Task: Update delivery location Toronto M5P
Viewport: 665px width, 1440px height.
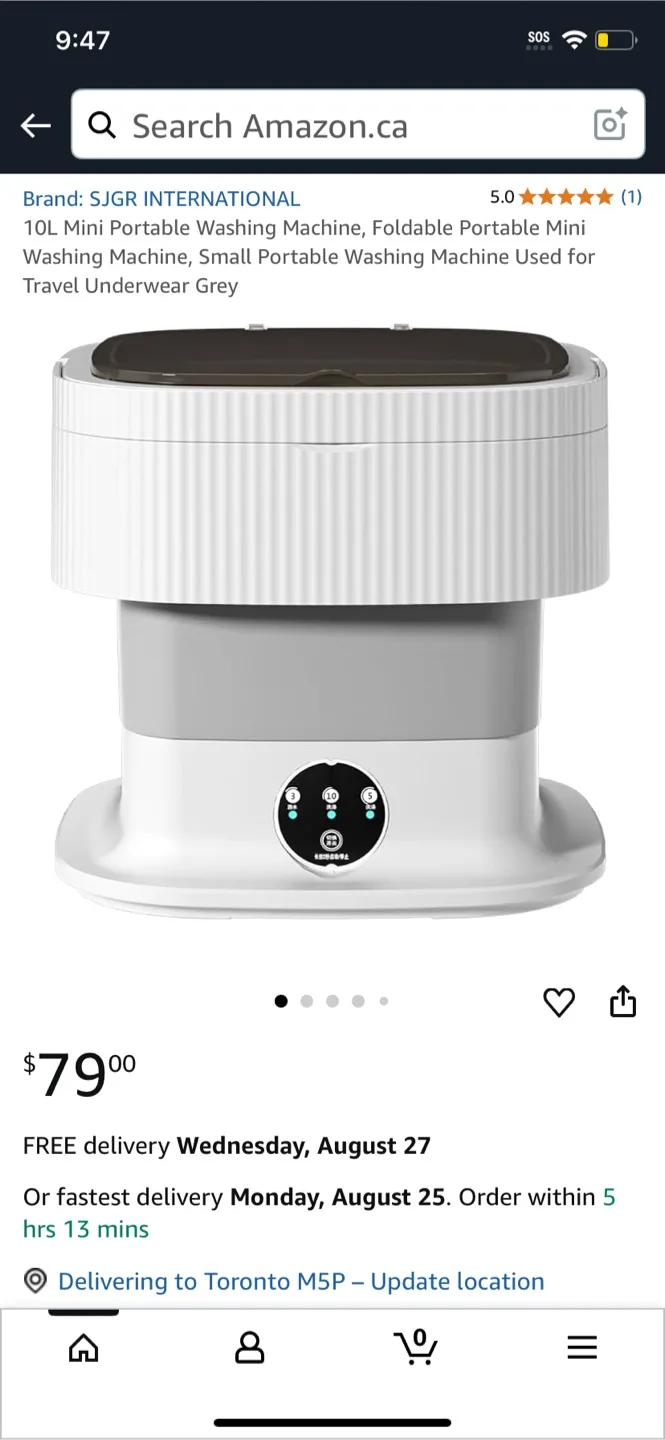Action: [300, 1281]
